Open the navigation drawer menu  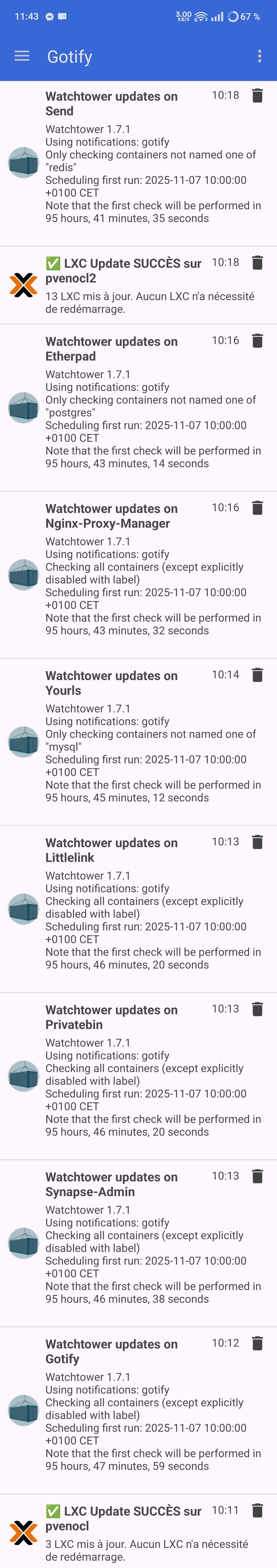click(22, 56)
